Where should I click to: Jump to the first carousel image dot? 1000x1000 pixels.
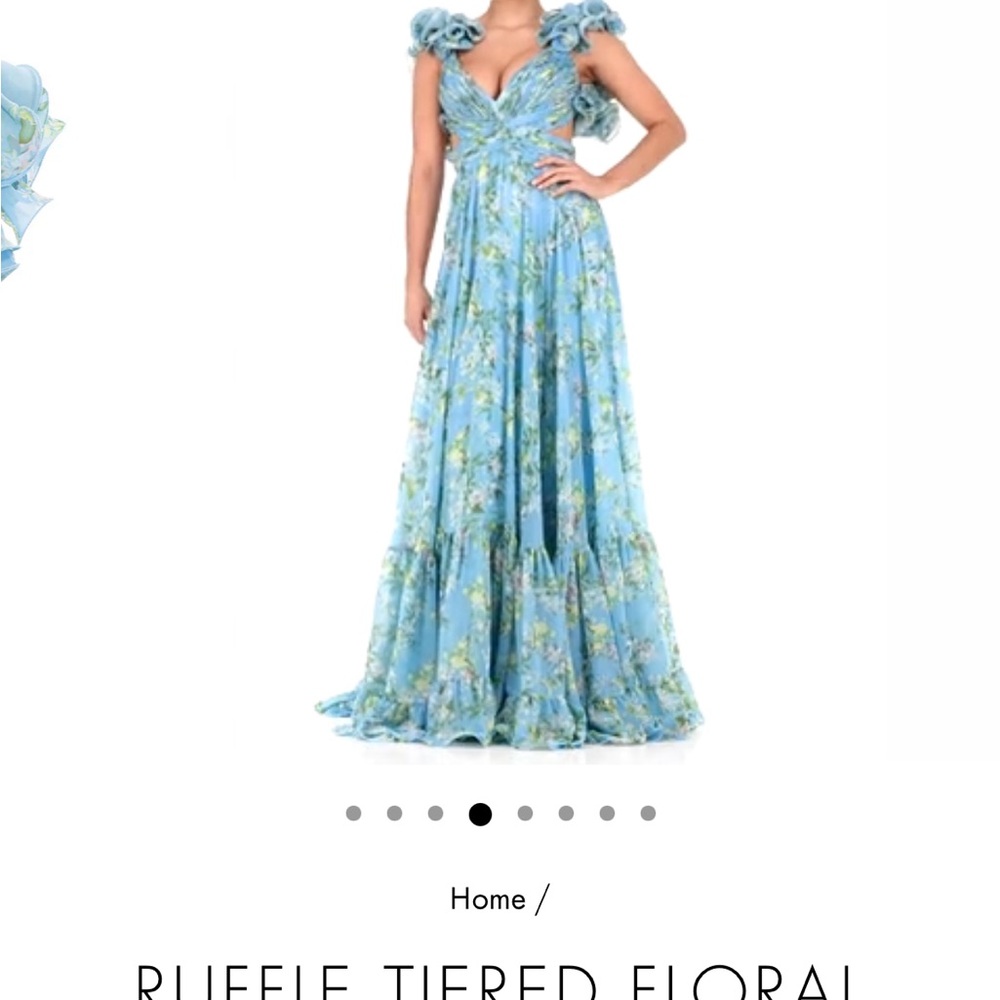[353, 813]
